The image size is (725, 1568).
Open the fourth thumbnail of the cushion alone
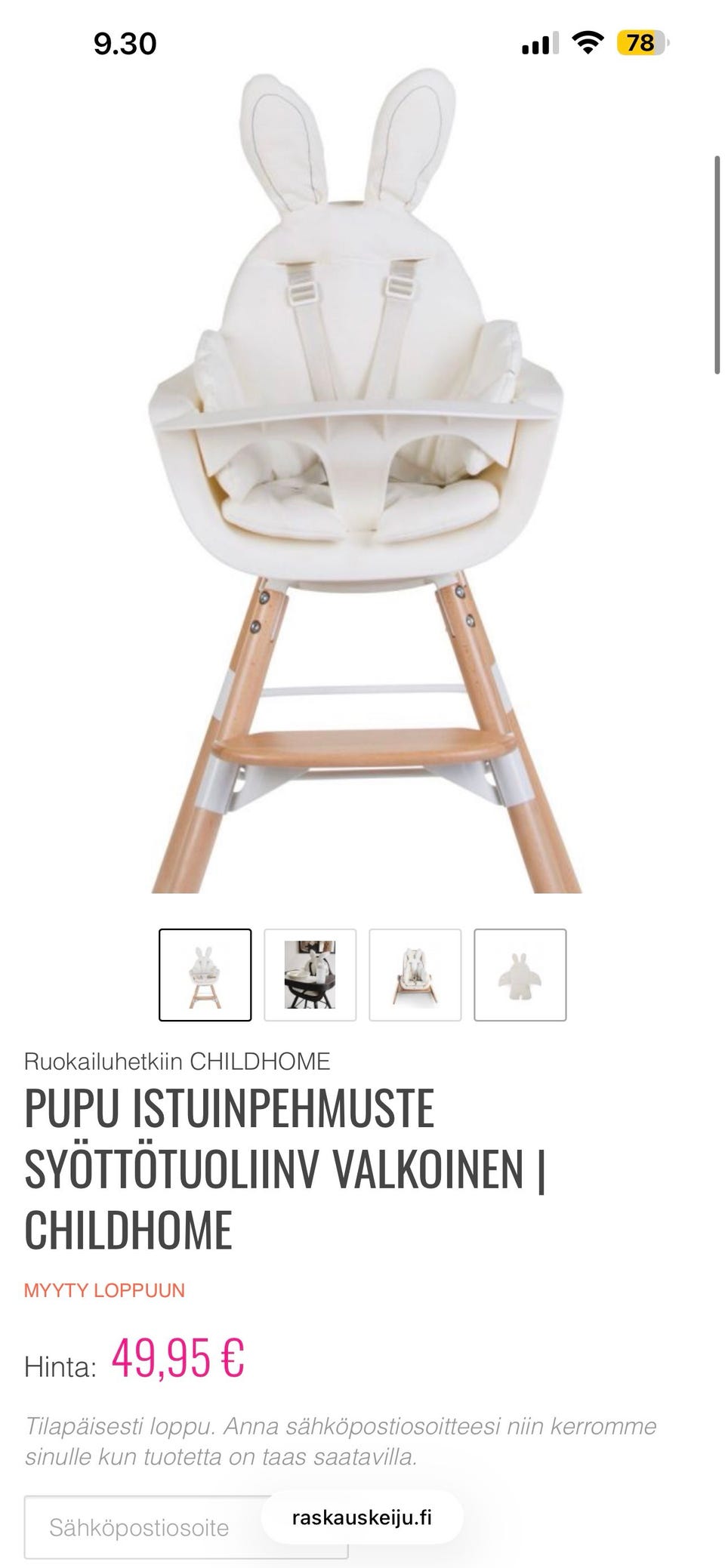click(520, 975)
